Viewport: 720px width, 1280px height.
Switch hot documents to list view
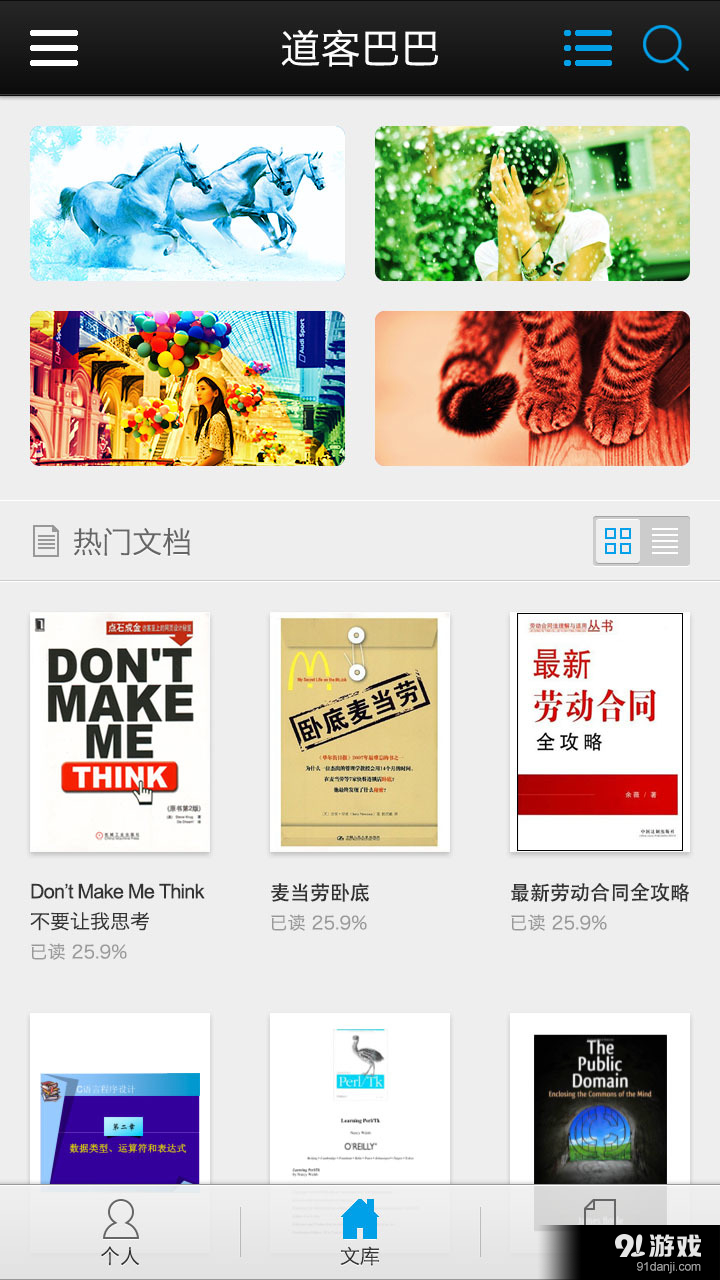(x=665, y=541)
